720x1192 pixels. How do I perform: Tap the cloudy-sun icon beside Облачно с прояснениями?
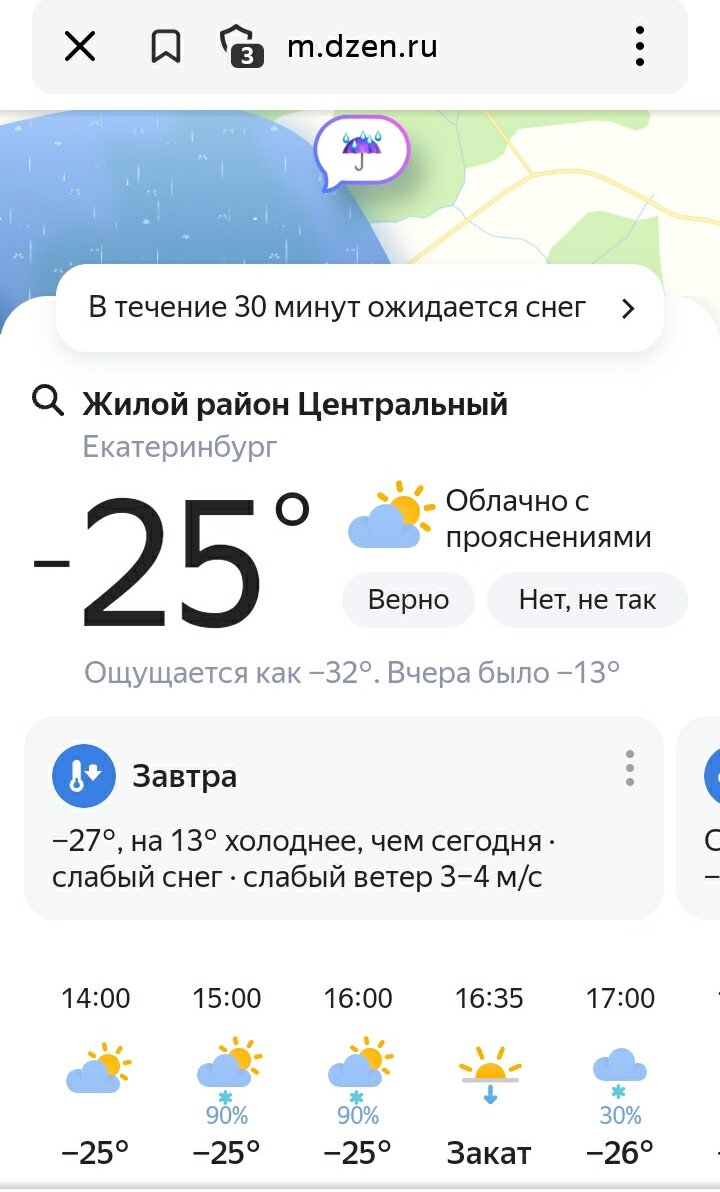(x=394, y=515)
